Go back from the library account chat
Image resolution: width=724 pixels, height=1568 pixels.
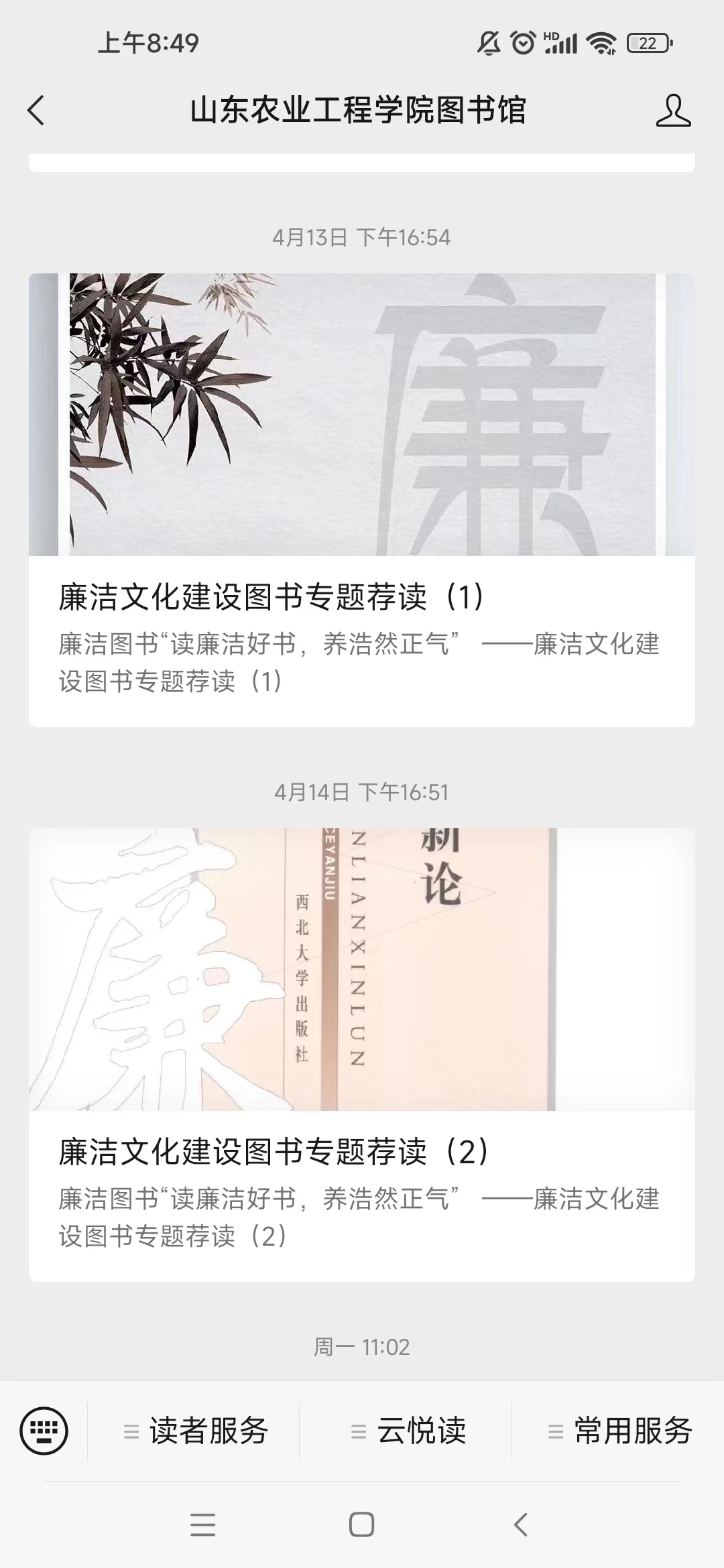pyautogui.click(x=36, y=111)
